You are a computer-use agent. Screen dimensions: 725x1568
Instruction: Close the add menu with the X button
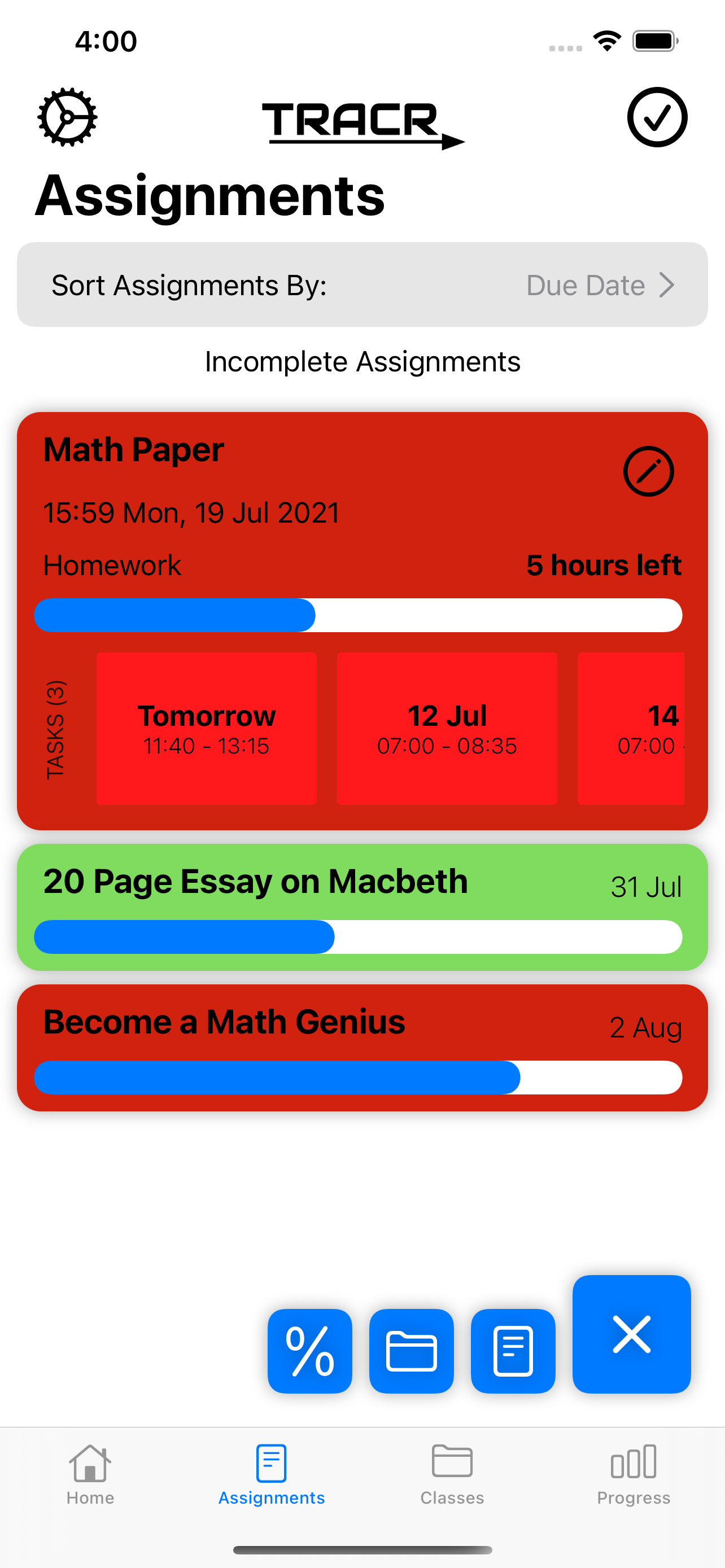[631, 1334]
